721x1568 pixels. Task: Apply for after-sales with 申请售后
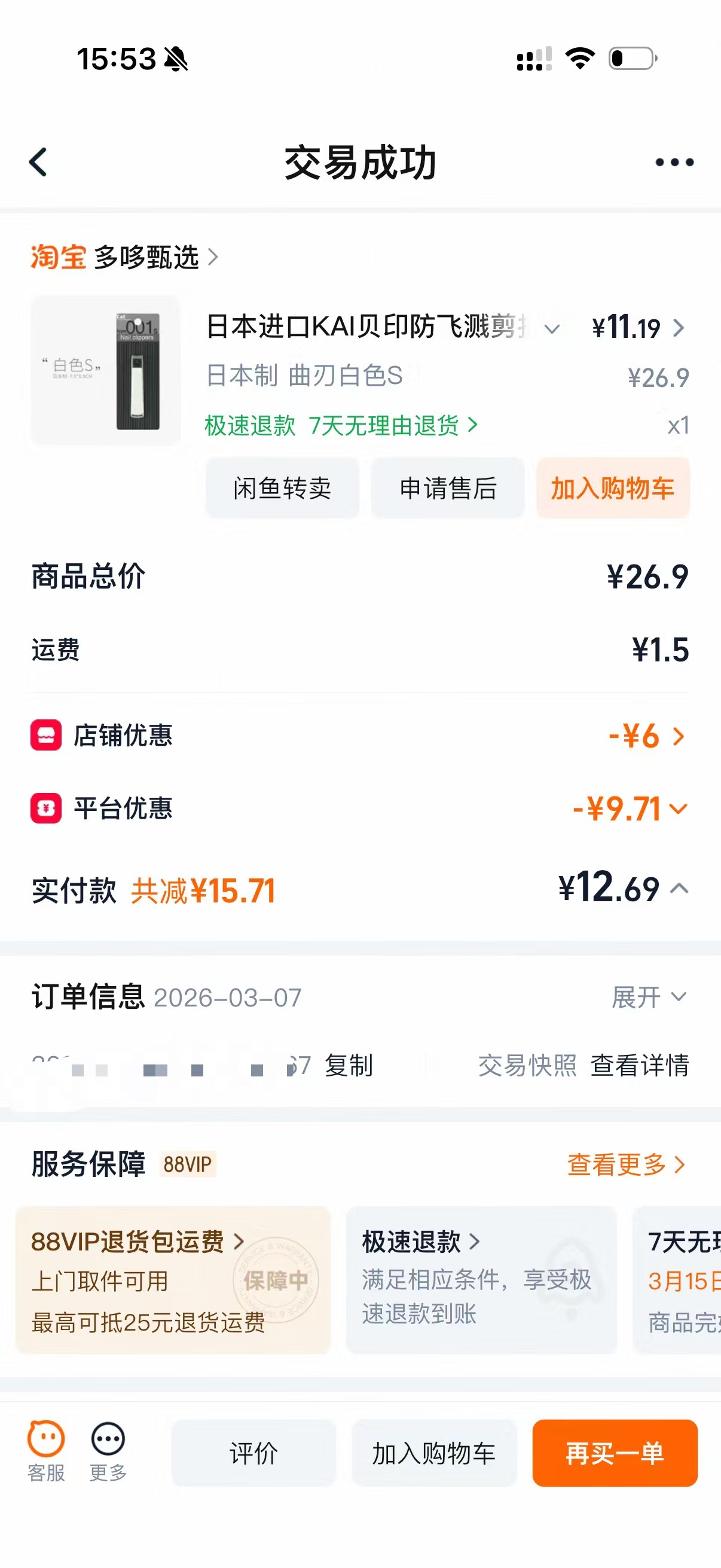pos(448,488)
